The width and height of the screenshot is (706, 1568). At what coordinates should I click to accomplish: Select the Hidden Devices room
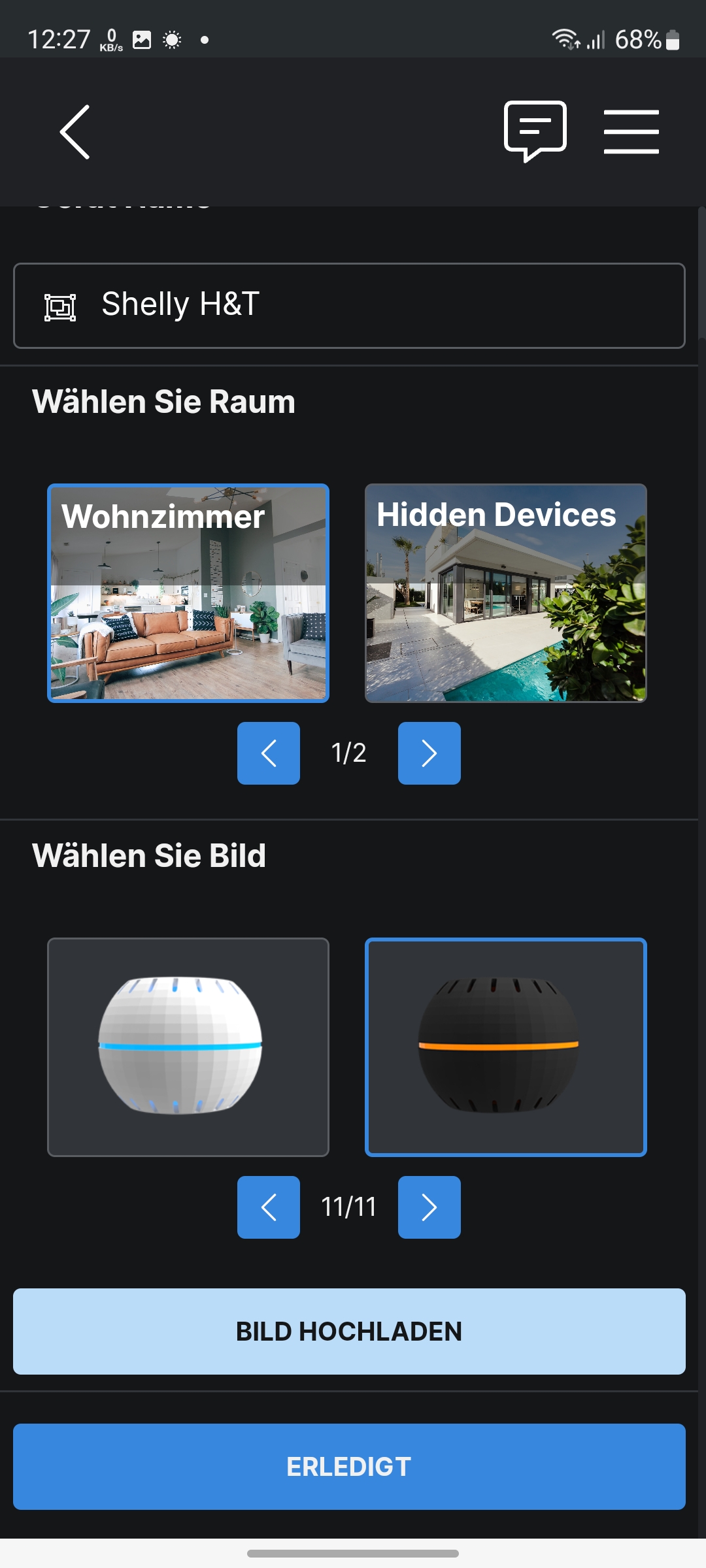click(x=505, y=593)
